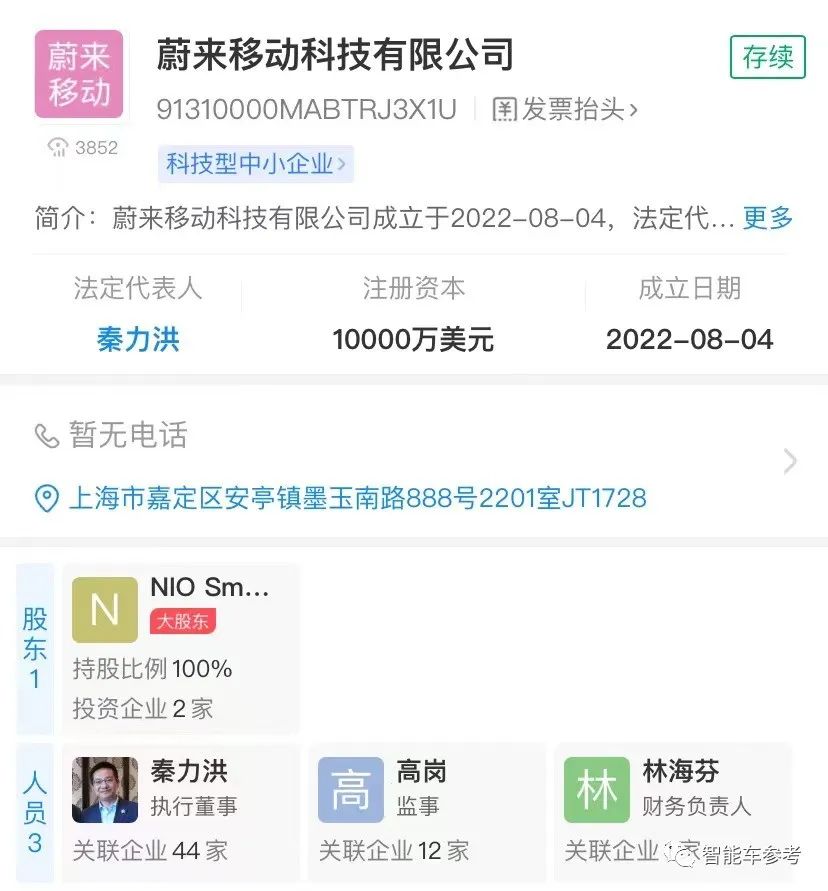This screenshot has height=891, width=828.
Task: Open legal representative 秦力洪's profile
Action: pyautogui.click(x=137, y=340)
